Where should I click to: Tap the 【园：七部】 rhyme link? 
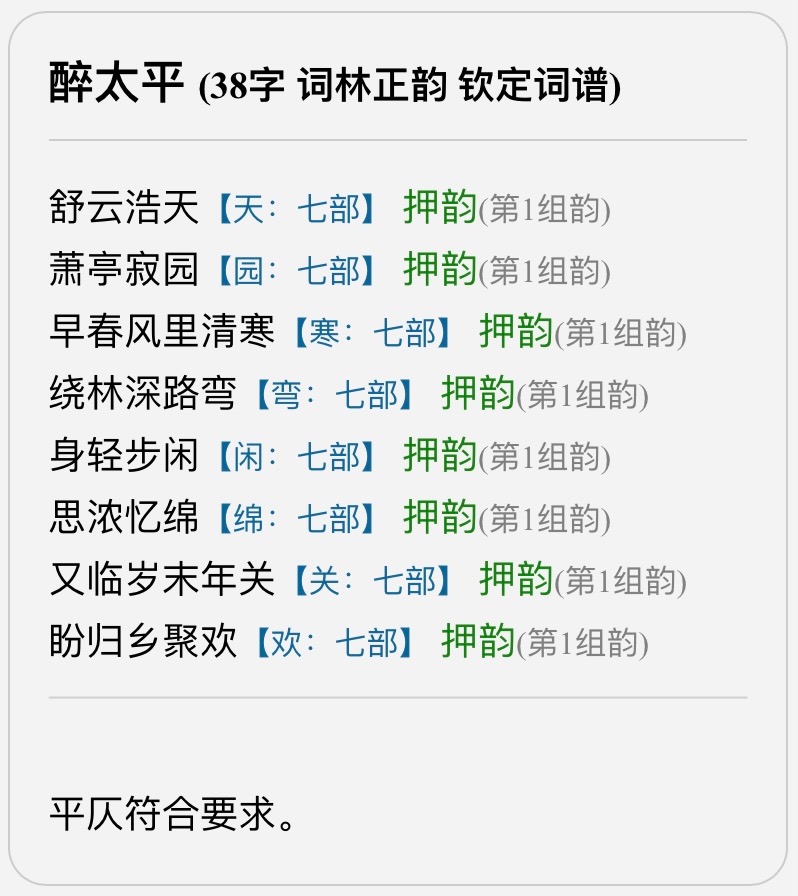click(297, 271)
